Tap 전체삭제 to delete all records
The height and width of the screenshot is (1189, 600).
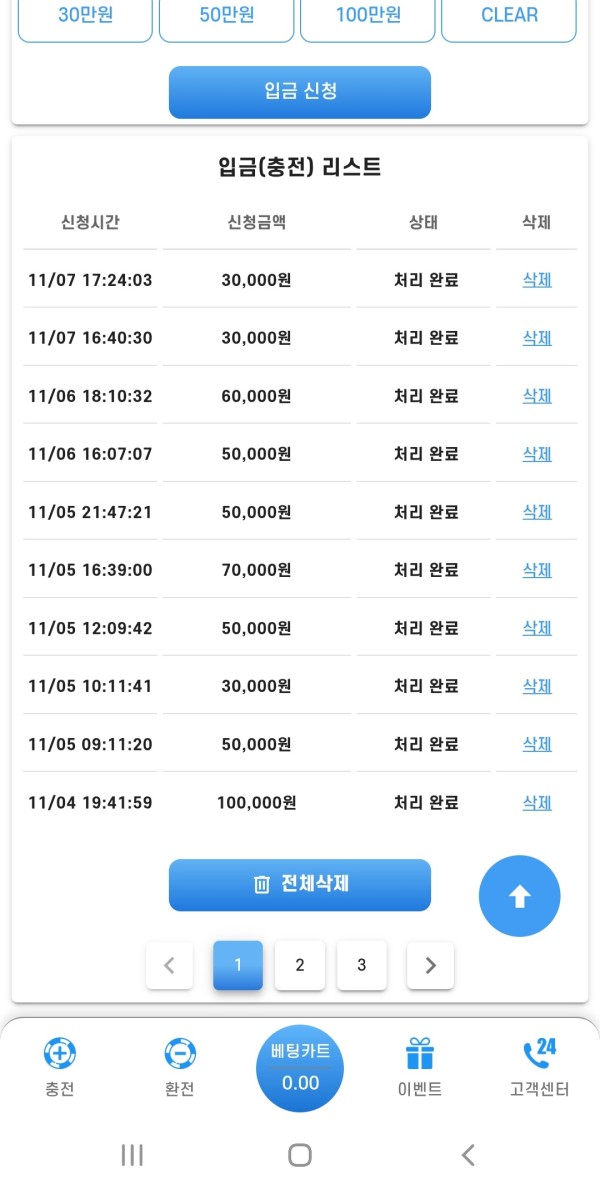300,885
